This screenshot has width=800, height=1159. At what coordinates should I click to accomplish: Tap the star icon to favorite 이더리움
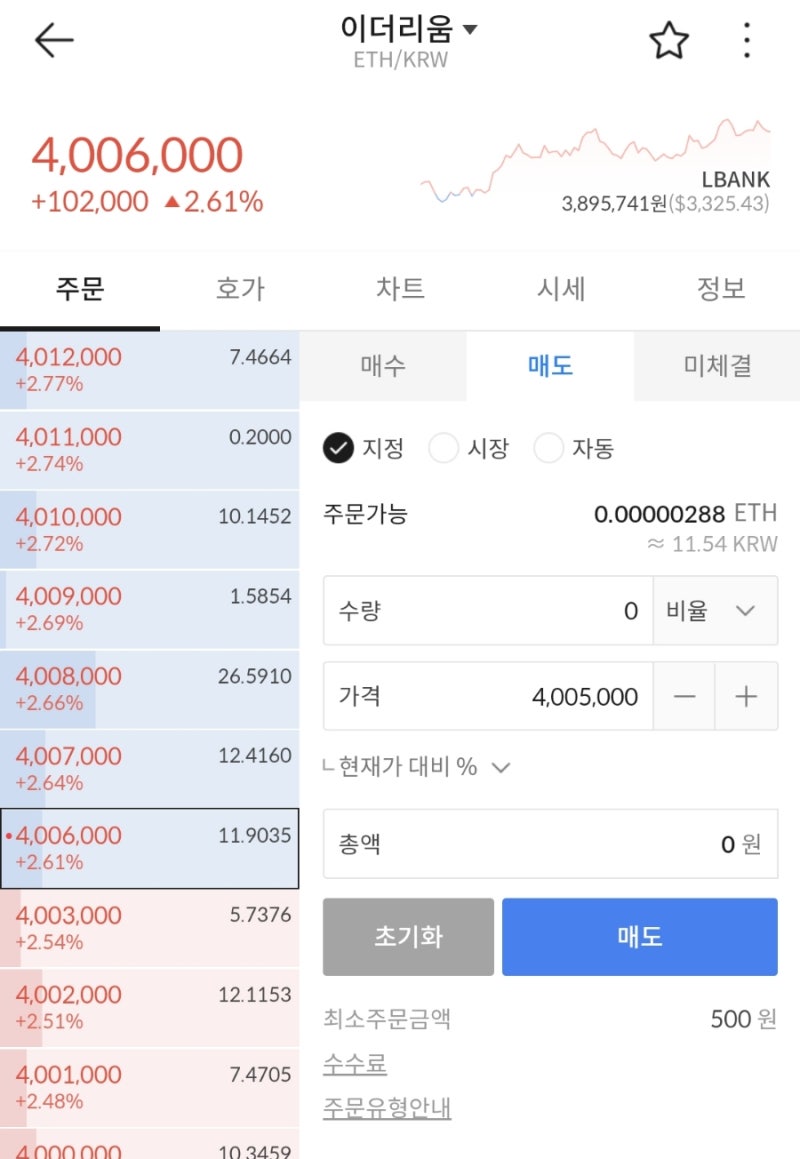coord(668,41)
